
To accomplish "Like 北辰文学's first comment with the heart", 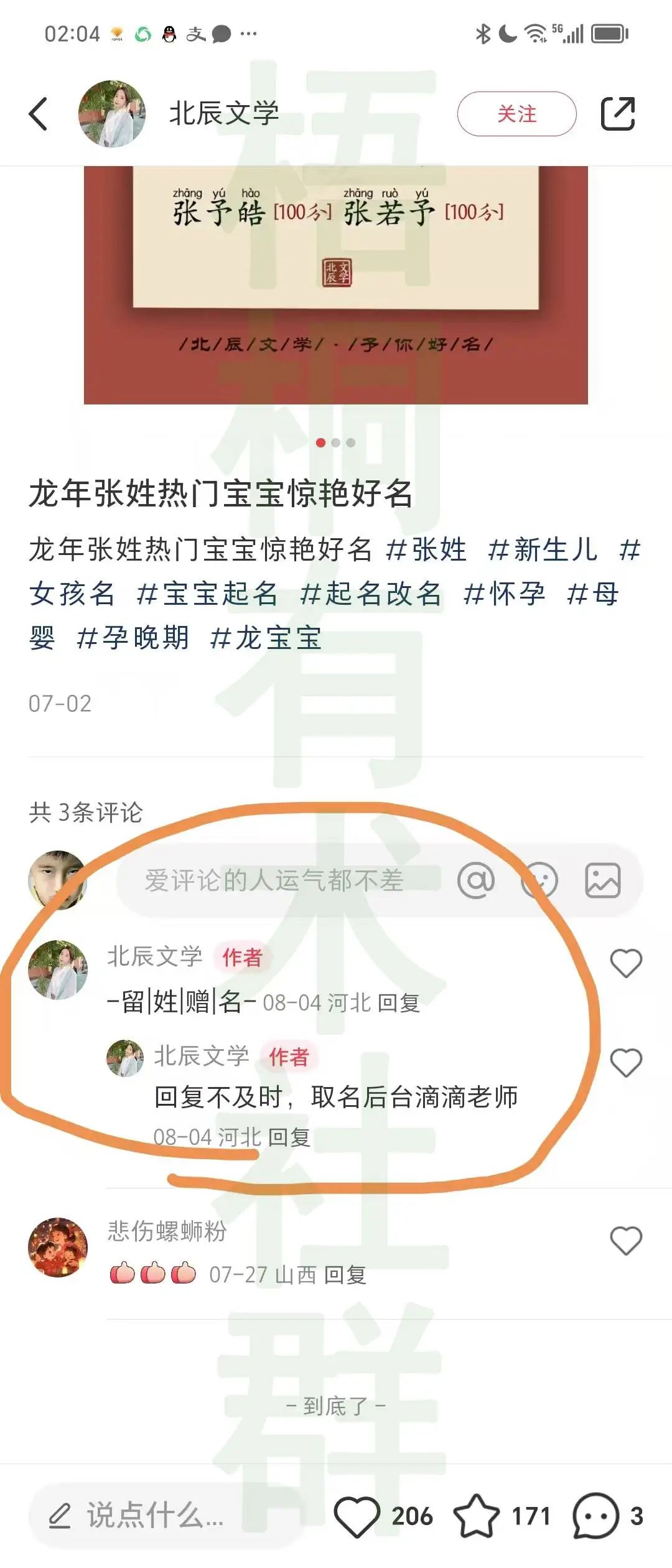I will tap(626, 961).
